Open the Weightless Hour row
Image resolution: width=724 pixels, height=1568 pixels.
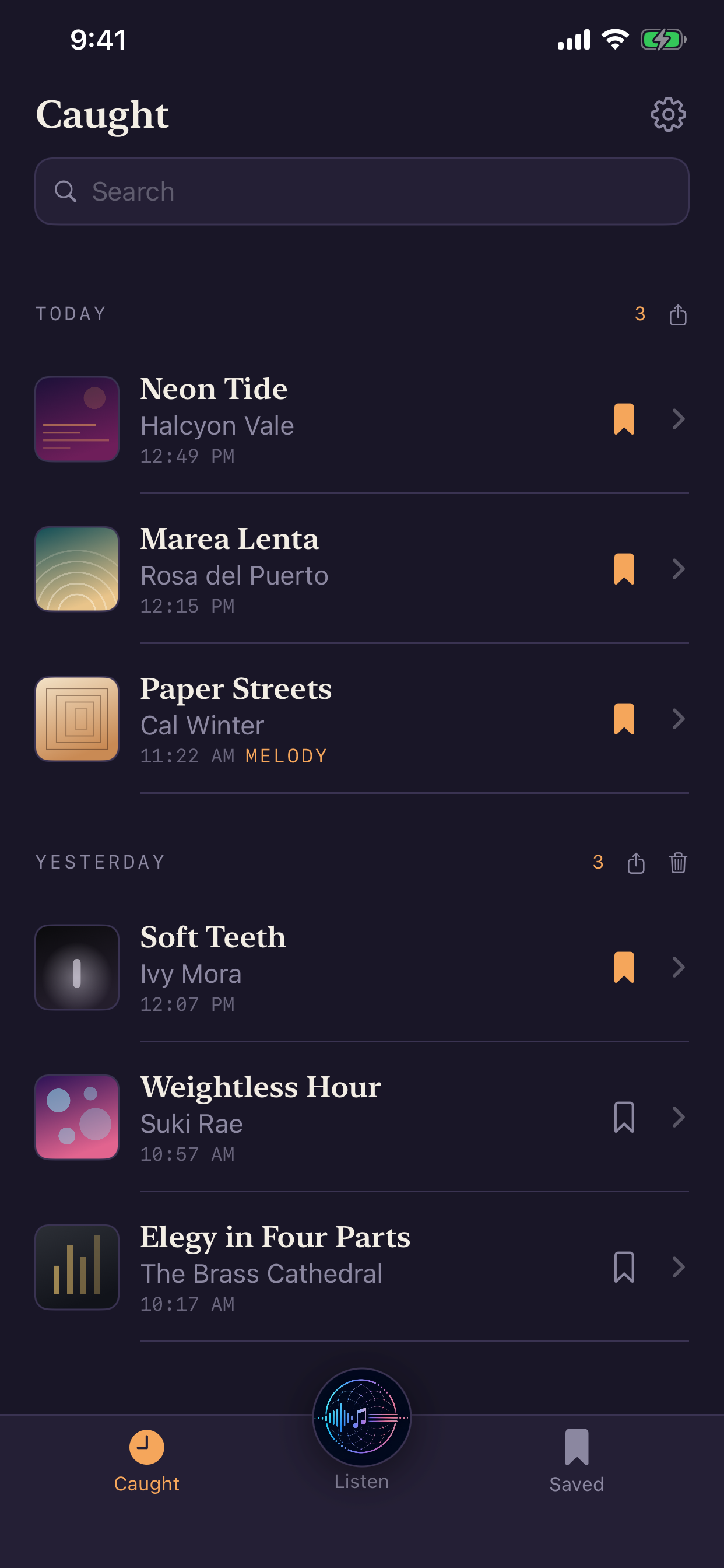362,1117
